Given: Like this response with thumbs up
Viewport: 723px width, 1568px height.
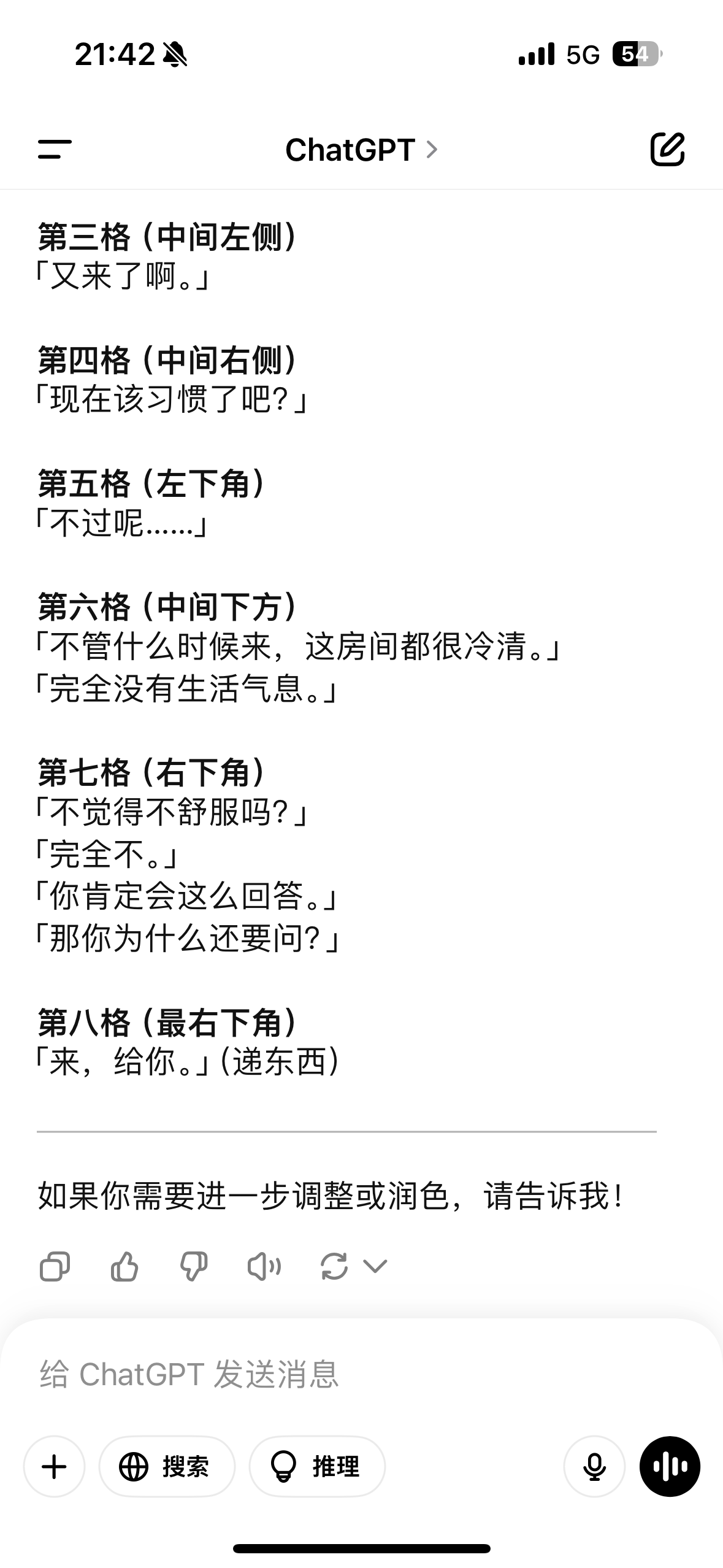Looking at the screenshot, I should point(124,1266).
